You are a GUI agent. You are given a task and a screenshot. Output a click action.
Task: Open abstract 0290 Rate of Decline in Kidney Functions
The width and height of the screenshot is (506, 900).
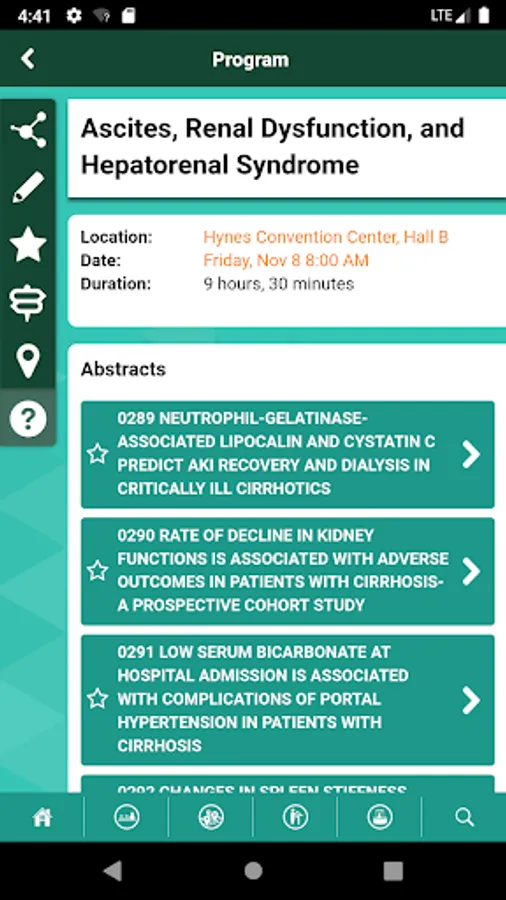pyautogui.click(x=287, y=571)
